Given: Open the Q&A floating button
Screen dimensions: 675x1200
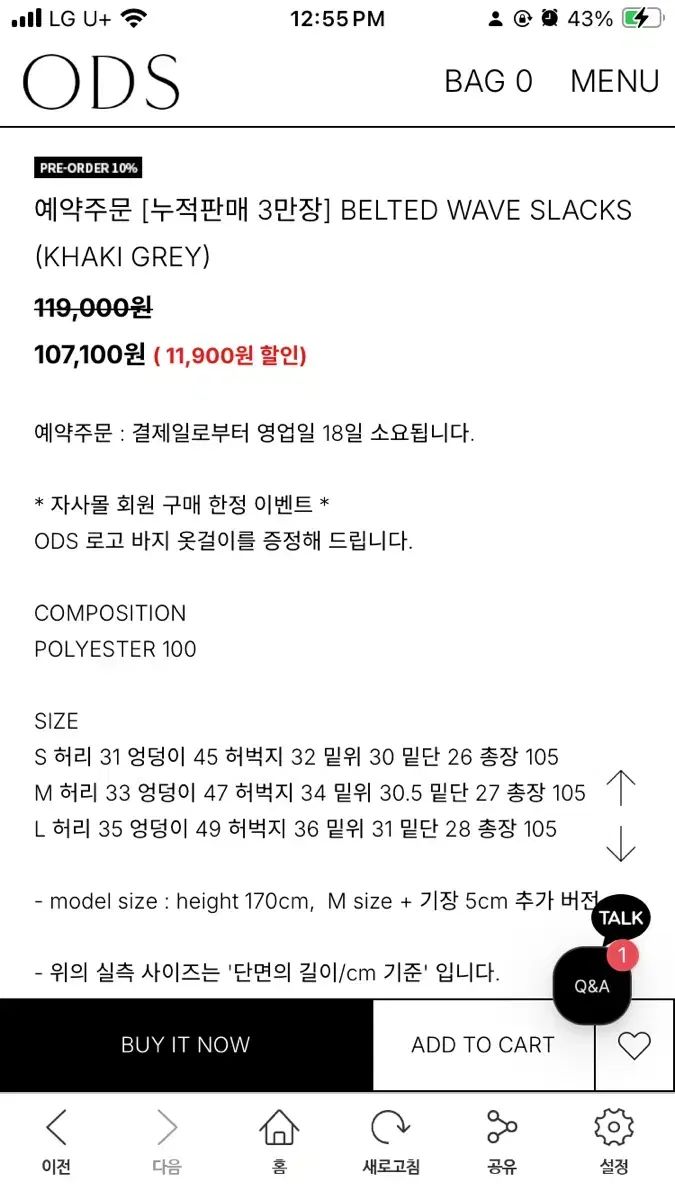Looking at the screenshot, I should pos(592,986).
